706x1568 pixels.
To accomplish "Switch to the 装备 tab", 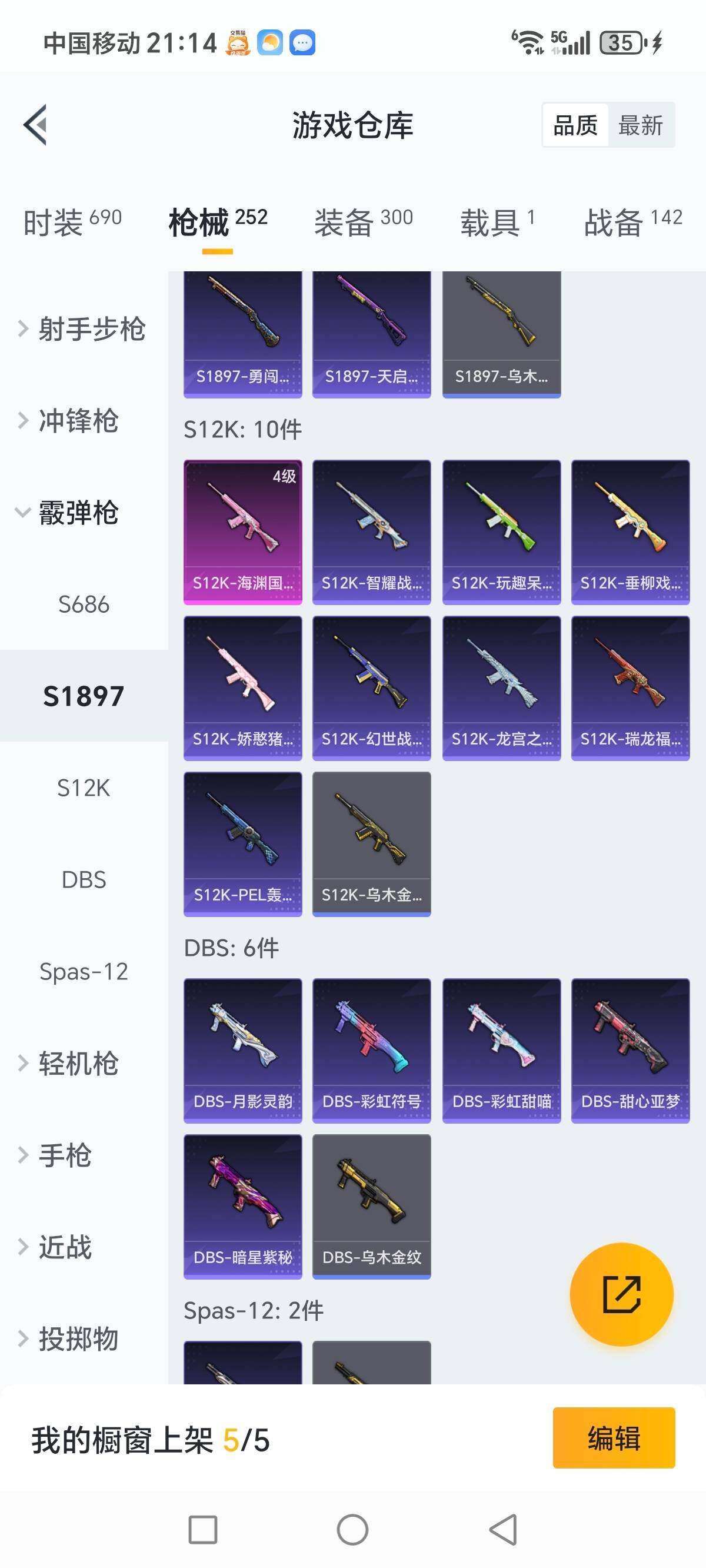I will pyautogui.click(x=364, y=221).
